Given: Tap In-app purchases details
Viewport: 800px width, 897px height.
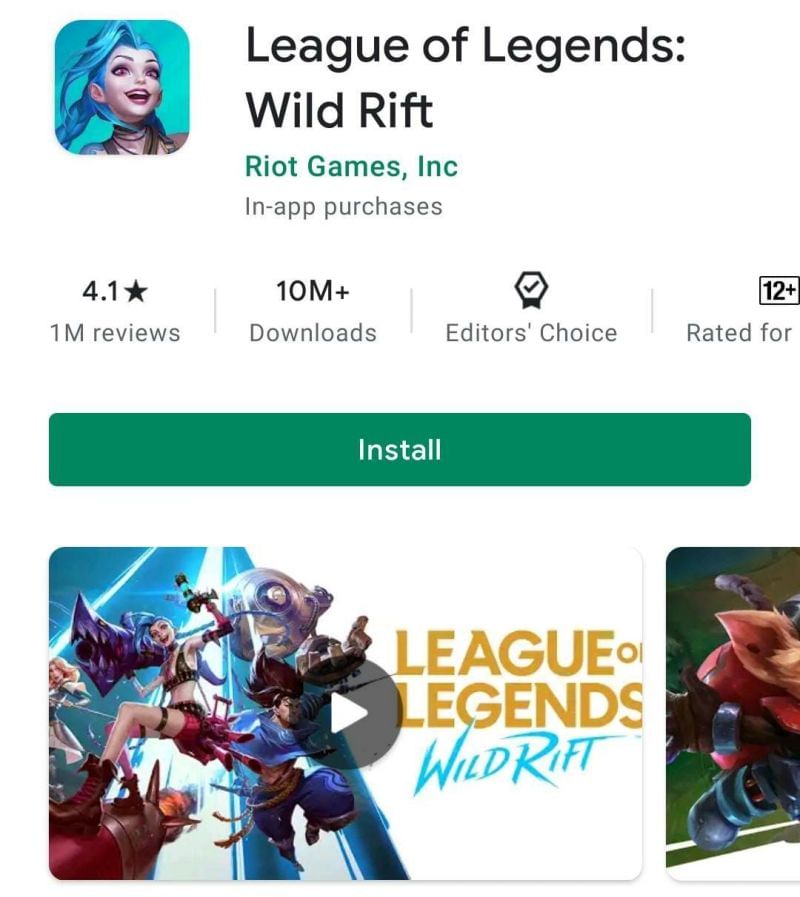Looking at the screenshot, I should point(344,207).
